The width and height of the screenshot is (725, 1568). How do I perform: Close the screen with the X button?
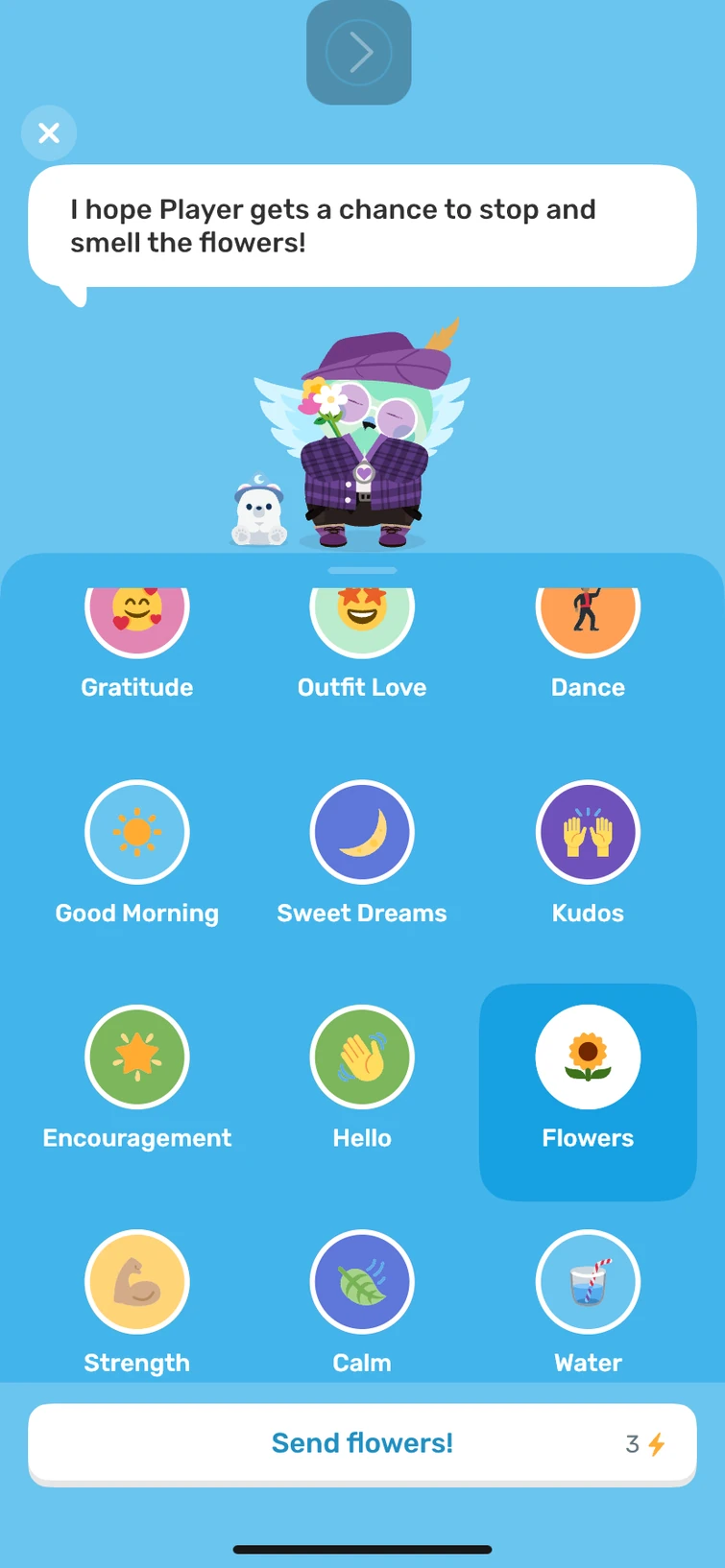[49, 132]
